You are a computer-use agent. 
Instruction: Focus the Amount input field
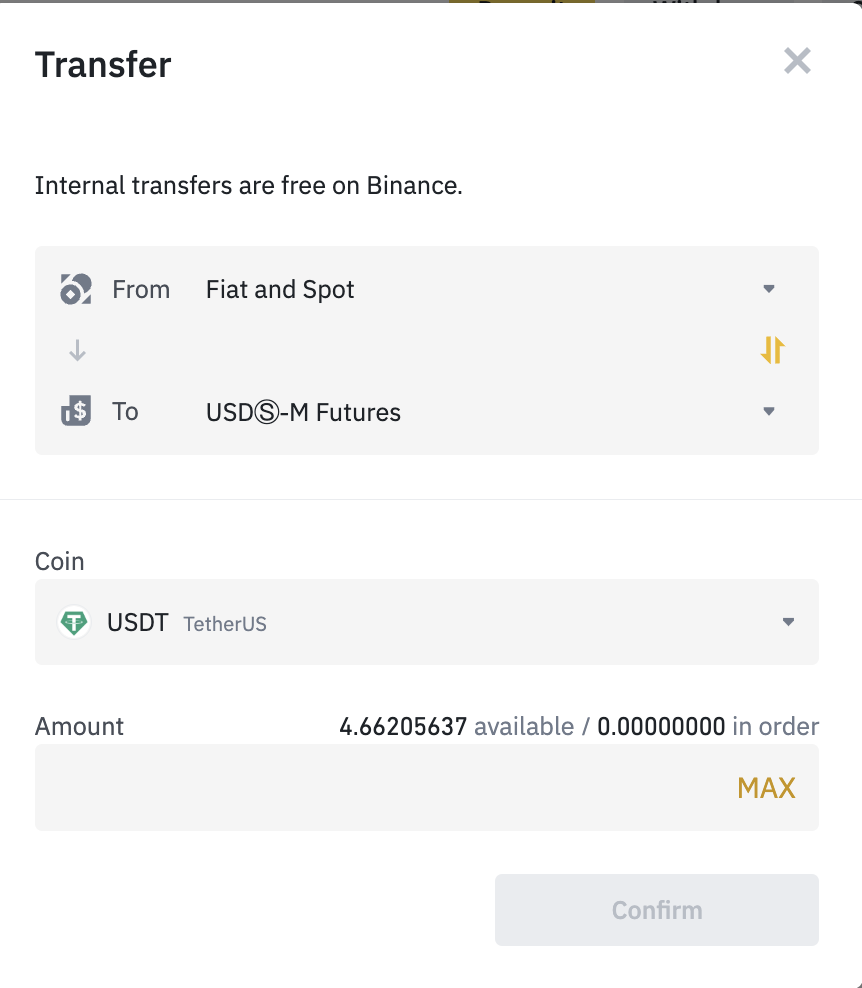[380, 788]
